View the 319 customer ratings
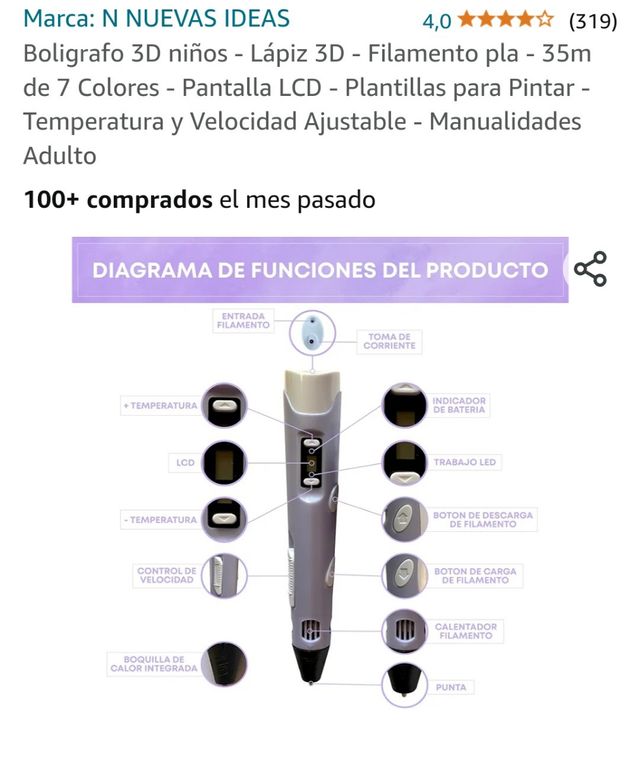This screenshot has width=640, height=758. (592, 21)
